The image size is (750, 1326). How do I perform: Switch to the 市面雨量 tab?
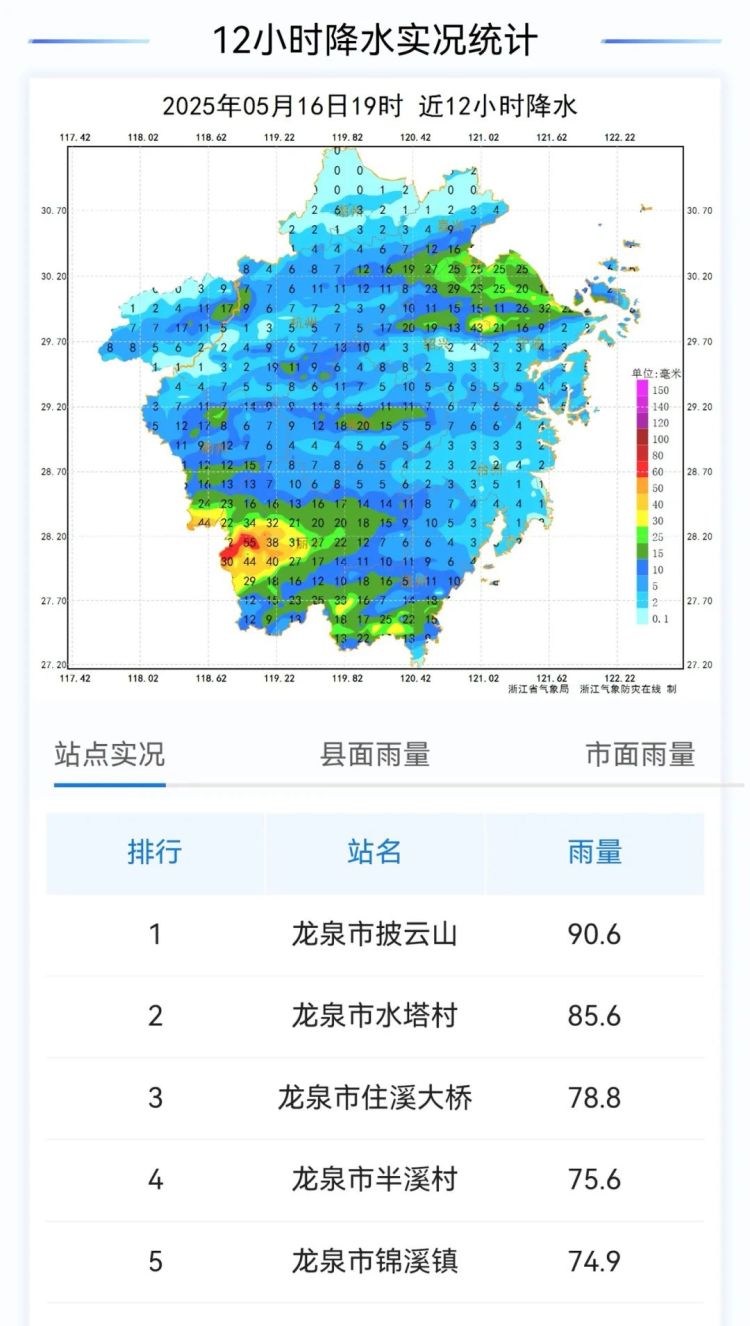(x=639, y=755)
